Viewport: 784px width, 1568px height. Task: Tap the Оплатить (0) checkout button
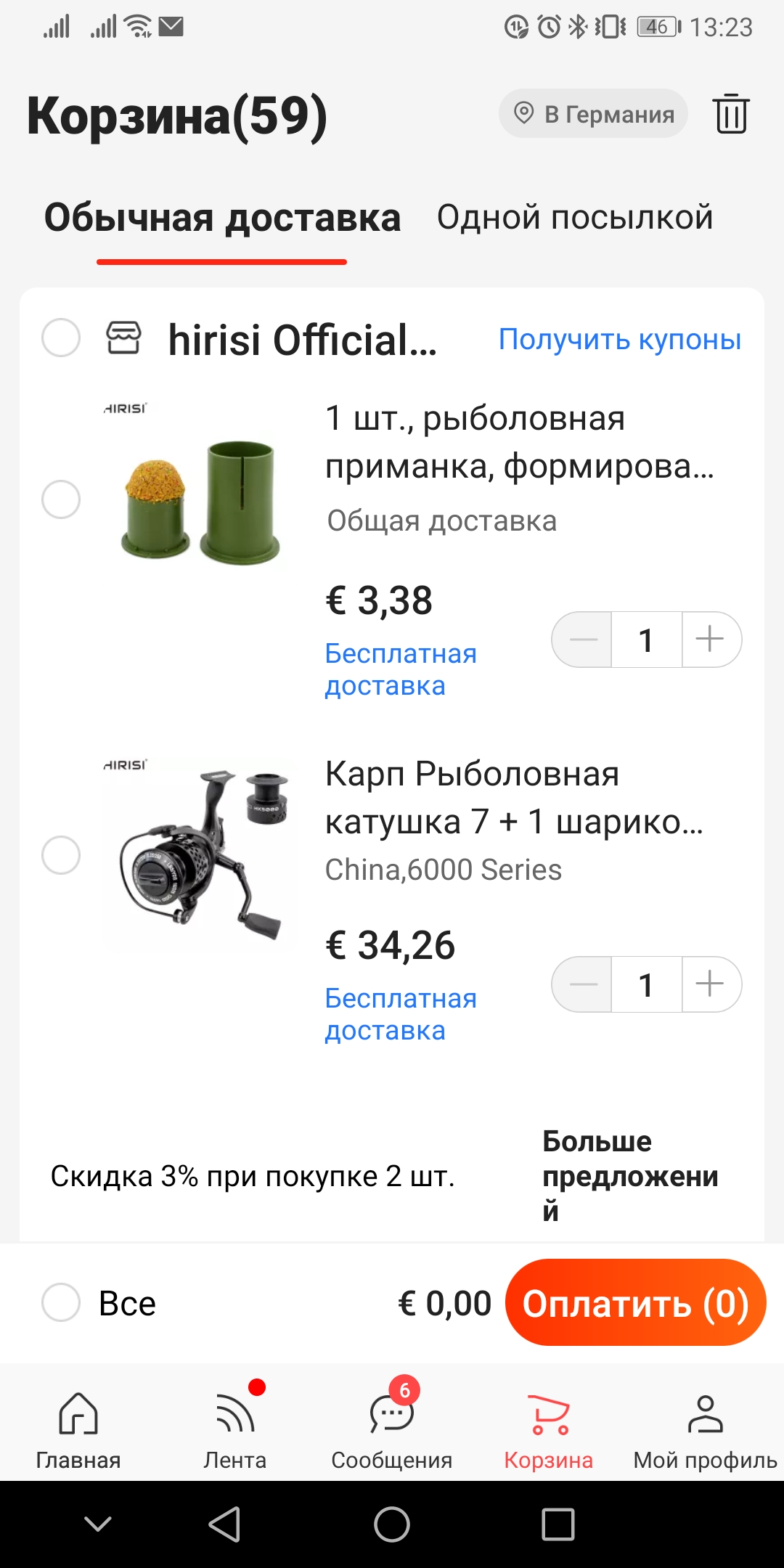click(635, 1302)
